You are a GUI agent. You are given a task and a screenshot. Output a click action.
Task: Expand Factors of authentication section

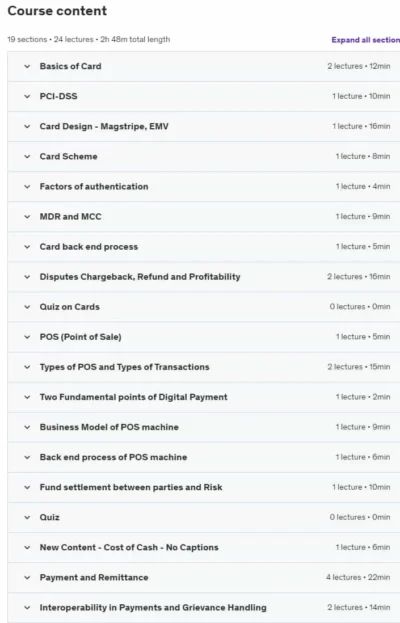(x=203, y=187)
